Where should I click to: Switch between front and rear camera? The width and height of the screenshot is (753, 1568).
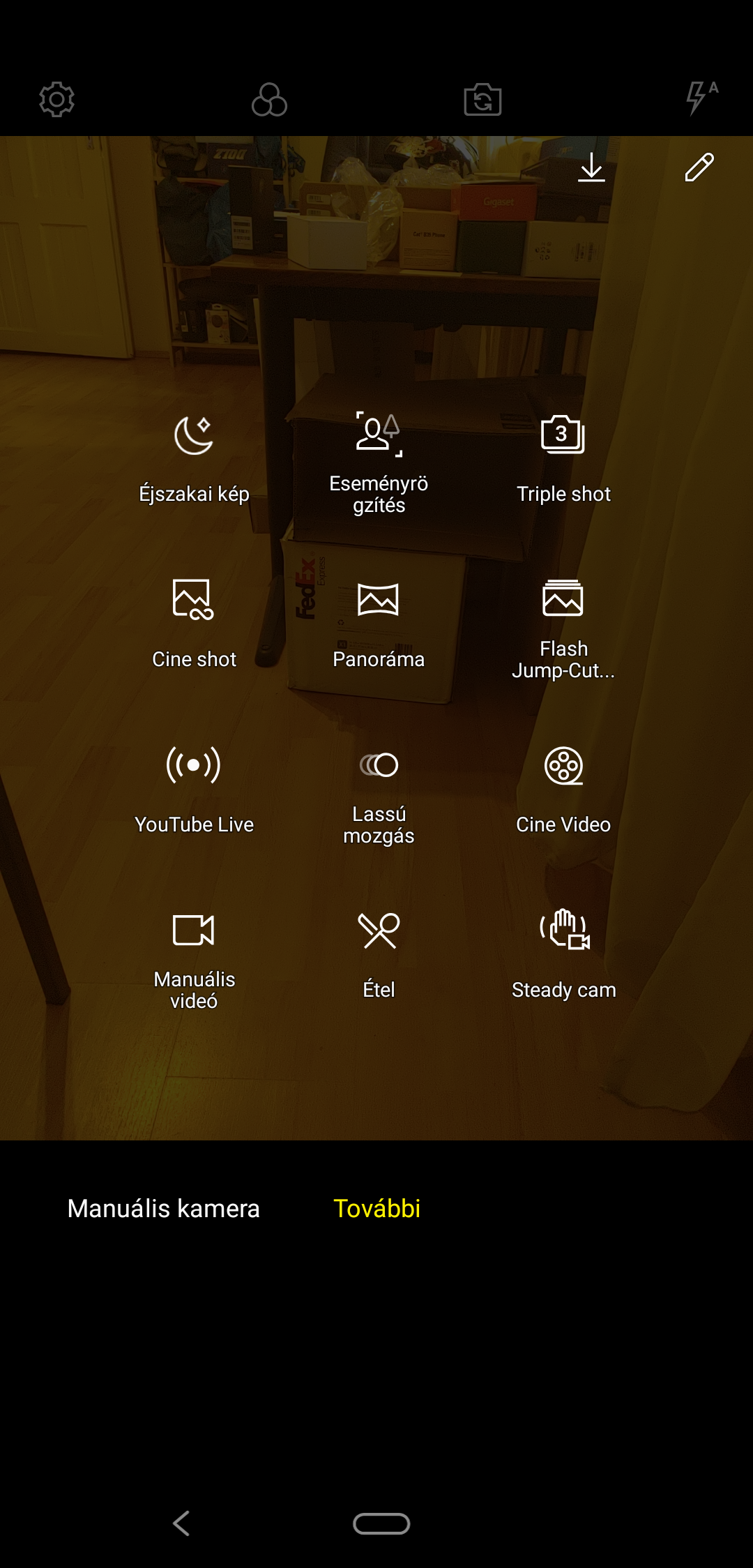tap(482, 99)
